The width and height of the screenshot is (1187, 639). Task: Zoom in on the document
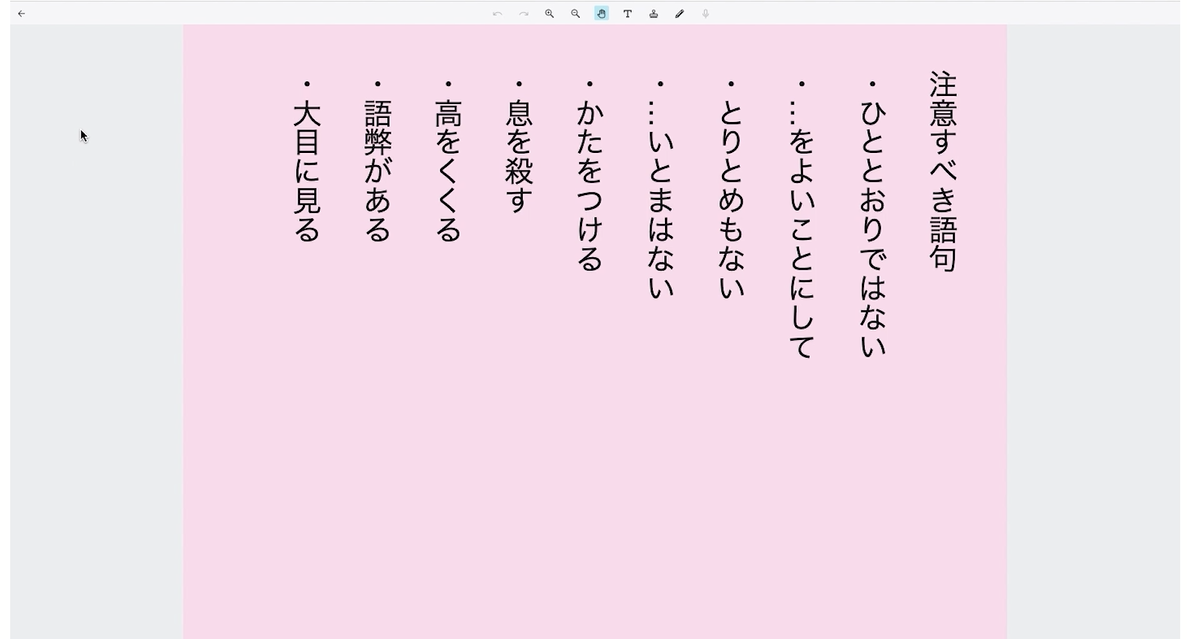coord(549,14)
